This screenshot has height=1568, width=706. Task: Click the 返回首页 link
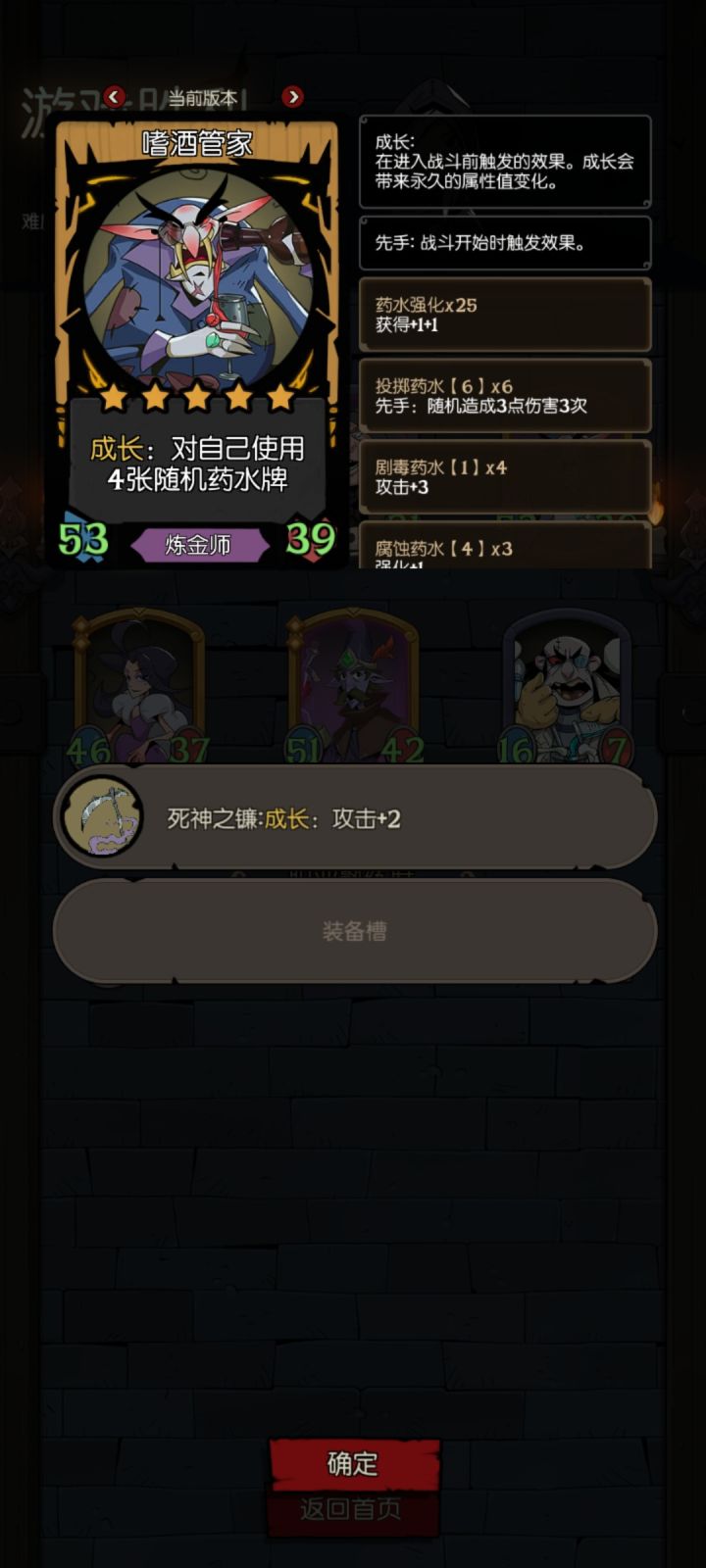click(x=354, y=1510)
